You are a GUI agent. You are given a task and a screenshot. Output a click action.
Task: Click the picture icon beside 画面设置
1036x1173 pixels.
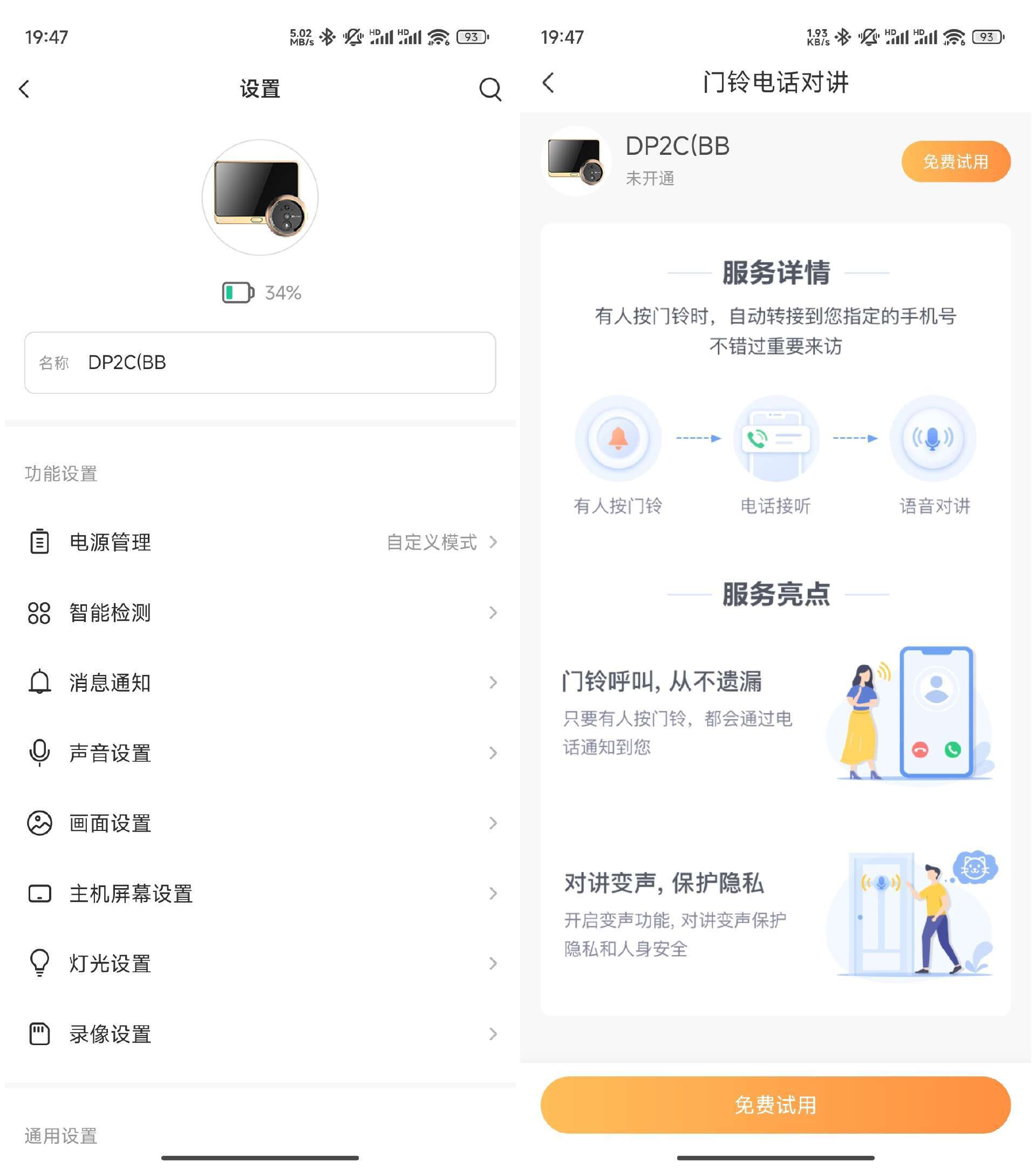[x=38, y=823]
